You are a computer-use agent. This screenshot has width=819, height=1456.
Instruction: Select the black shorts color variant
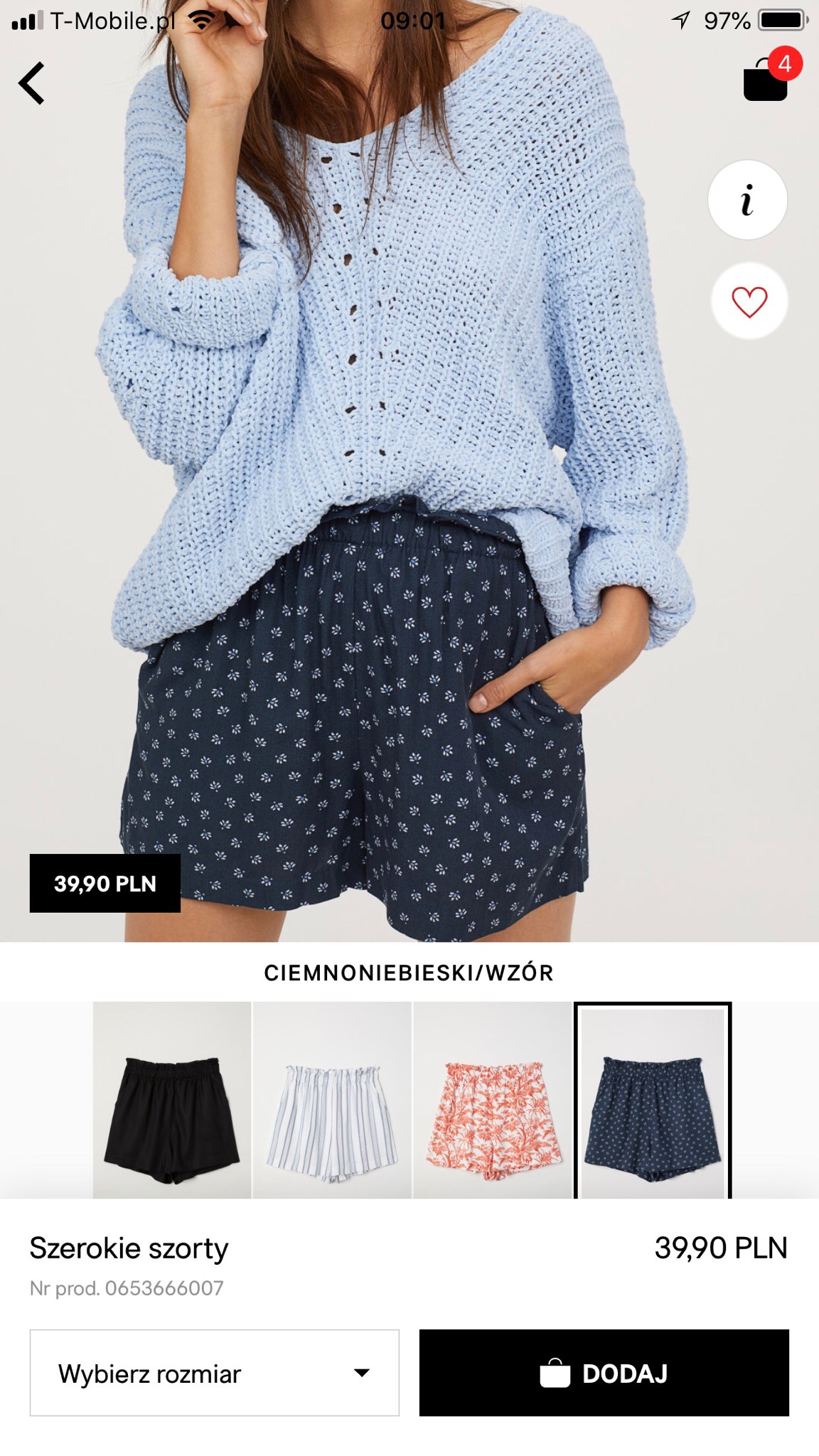coord(172,1101)
